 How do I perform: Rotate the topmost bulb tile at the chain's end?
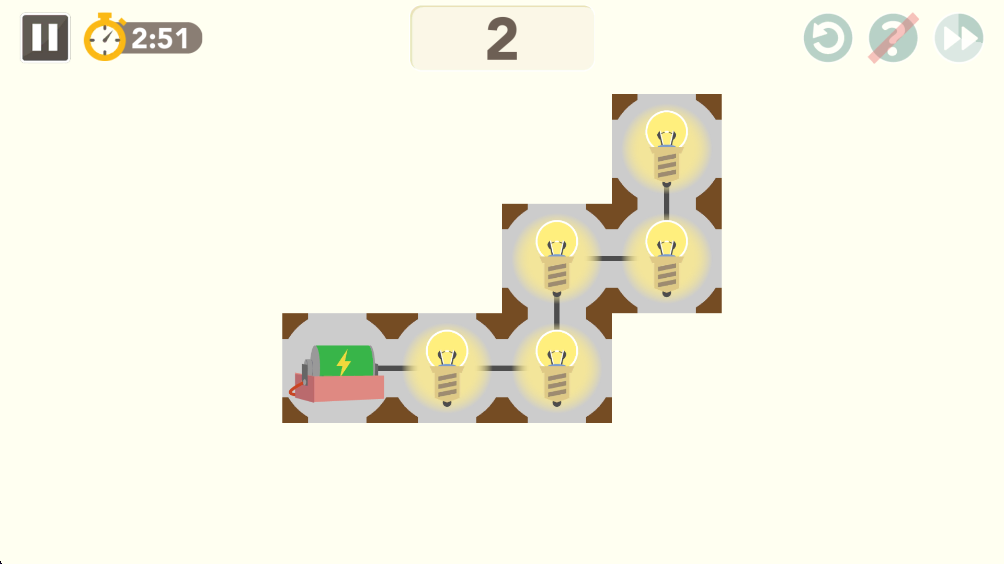pos(667,149)
